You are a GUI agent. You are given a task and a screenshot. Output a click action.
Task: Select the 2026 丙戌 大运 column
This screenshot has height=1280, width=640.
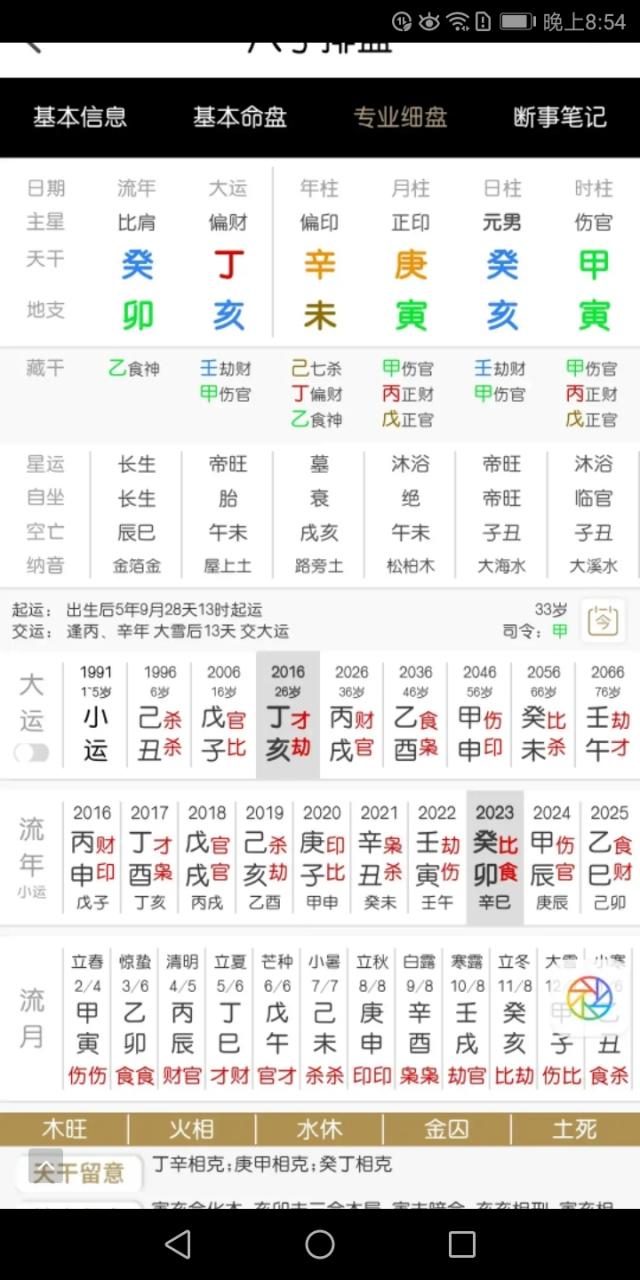tap(352, 715)
